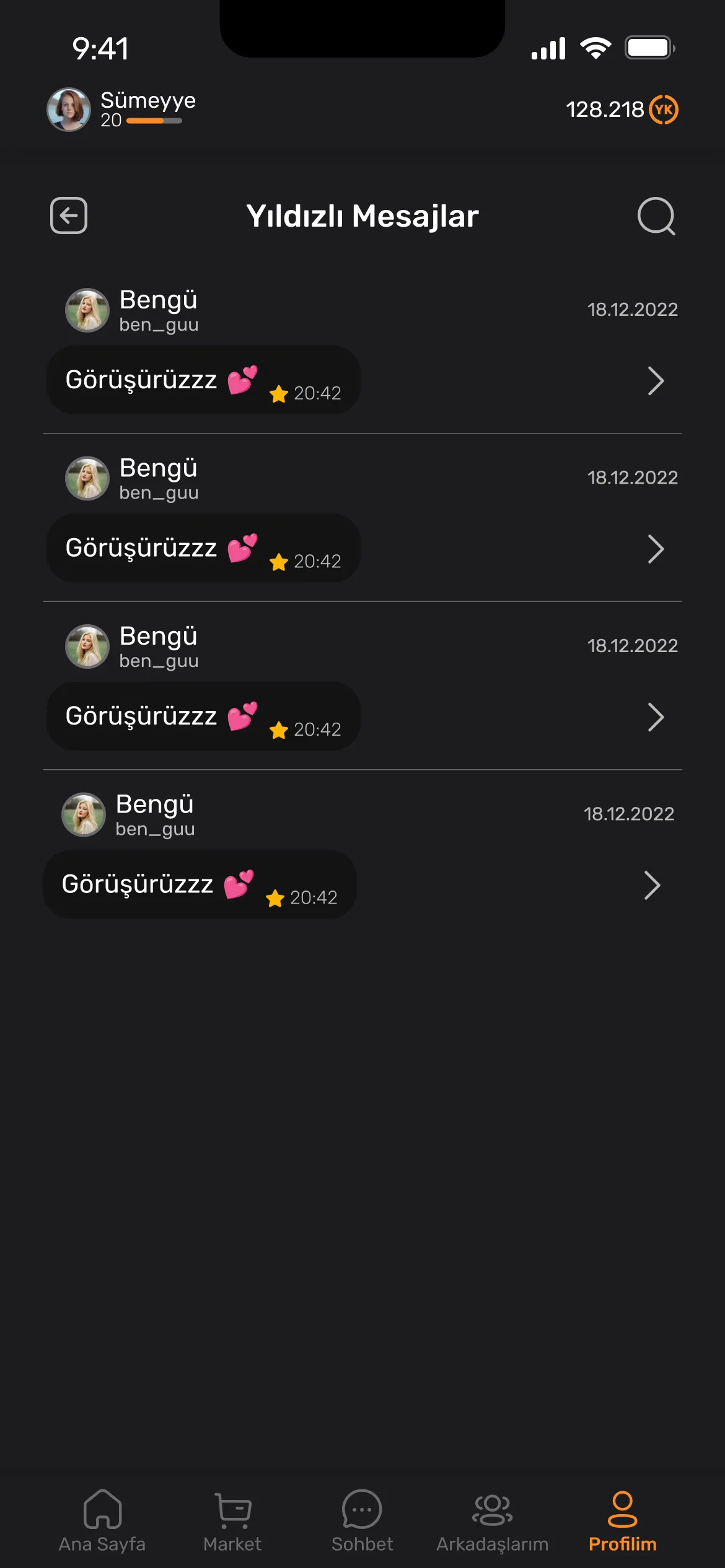Select the Profilim tab

click(x=622, y=1520)
